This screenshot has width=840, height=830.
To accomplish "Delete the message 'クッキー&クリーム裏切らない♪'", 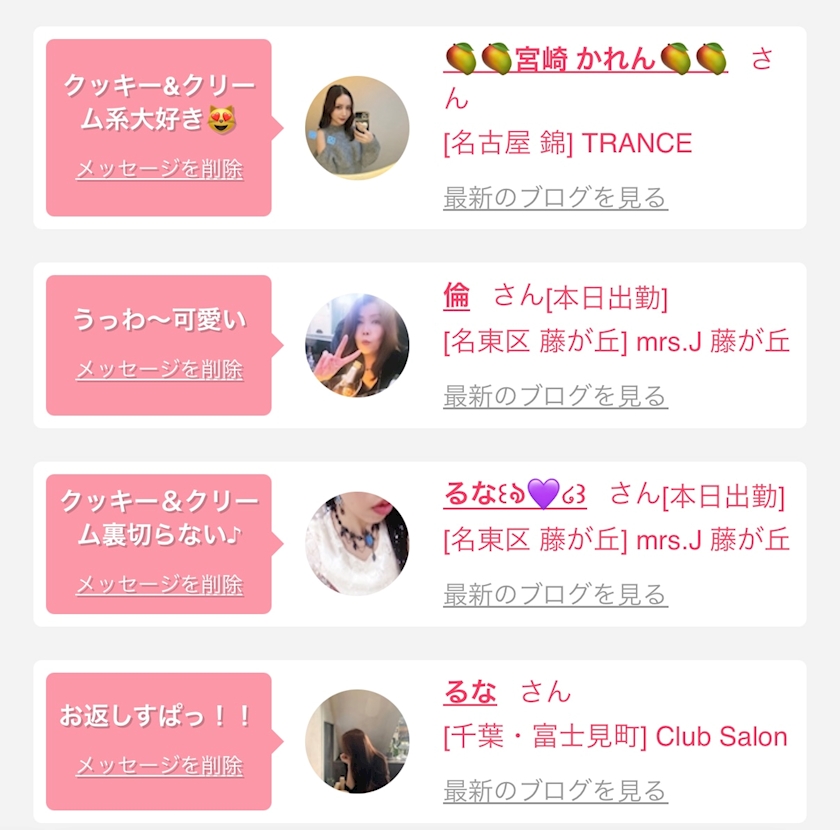I will [159, 584].
